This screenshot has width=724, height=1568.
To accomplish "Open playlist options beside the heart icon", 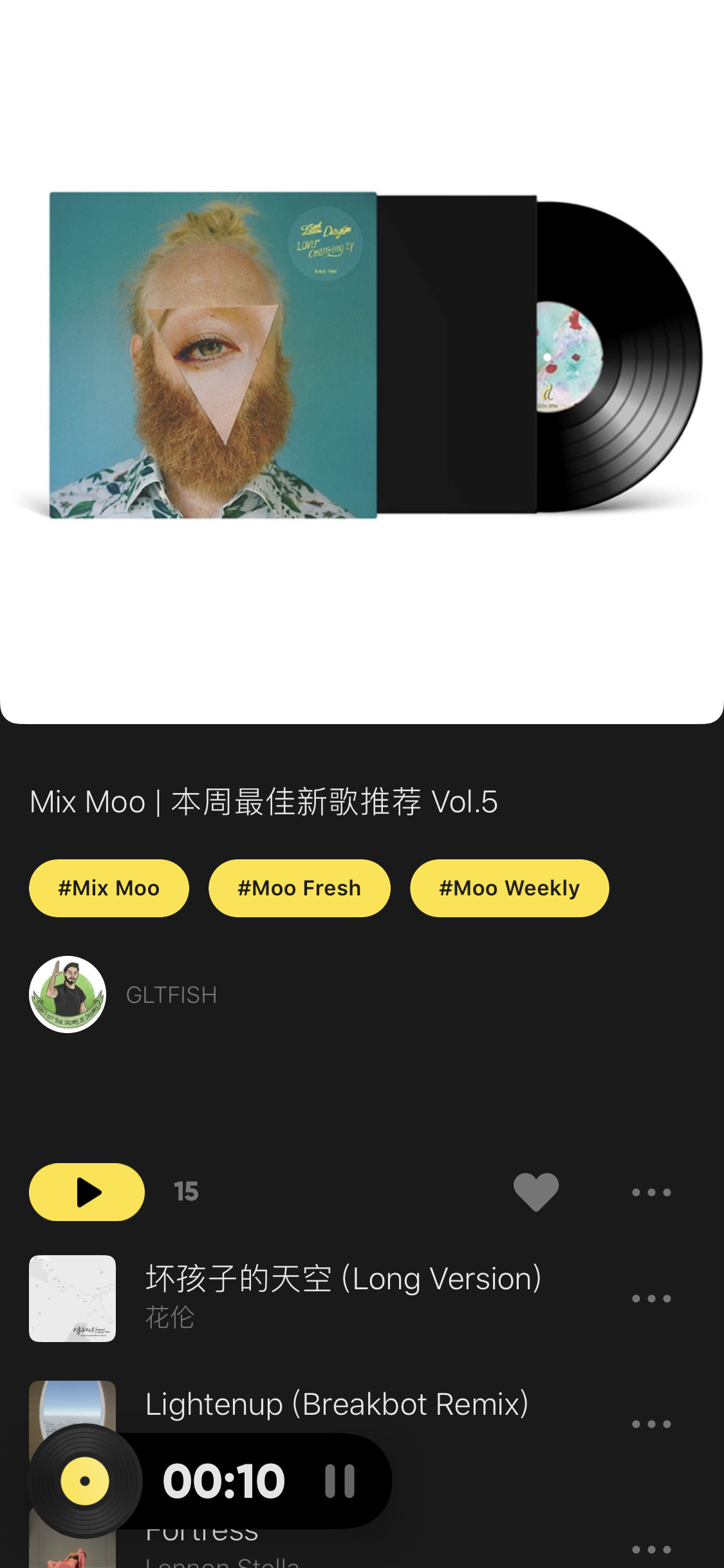I will [651, 1192].
